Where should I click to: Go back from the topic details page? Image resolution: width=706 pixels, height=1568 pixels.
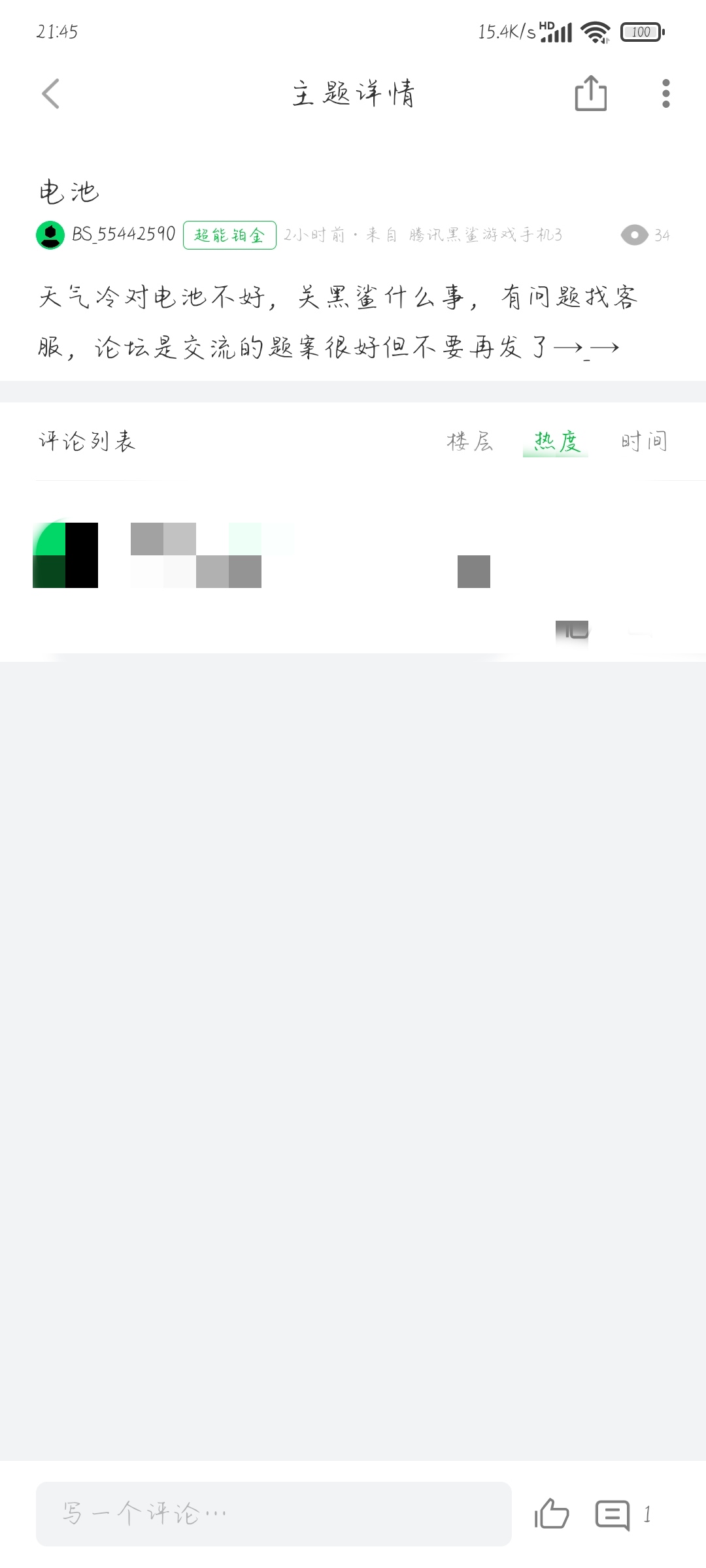tap(51, 93)
